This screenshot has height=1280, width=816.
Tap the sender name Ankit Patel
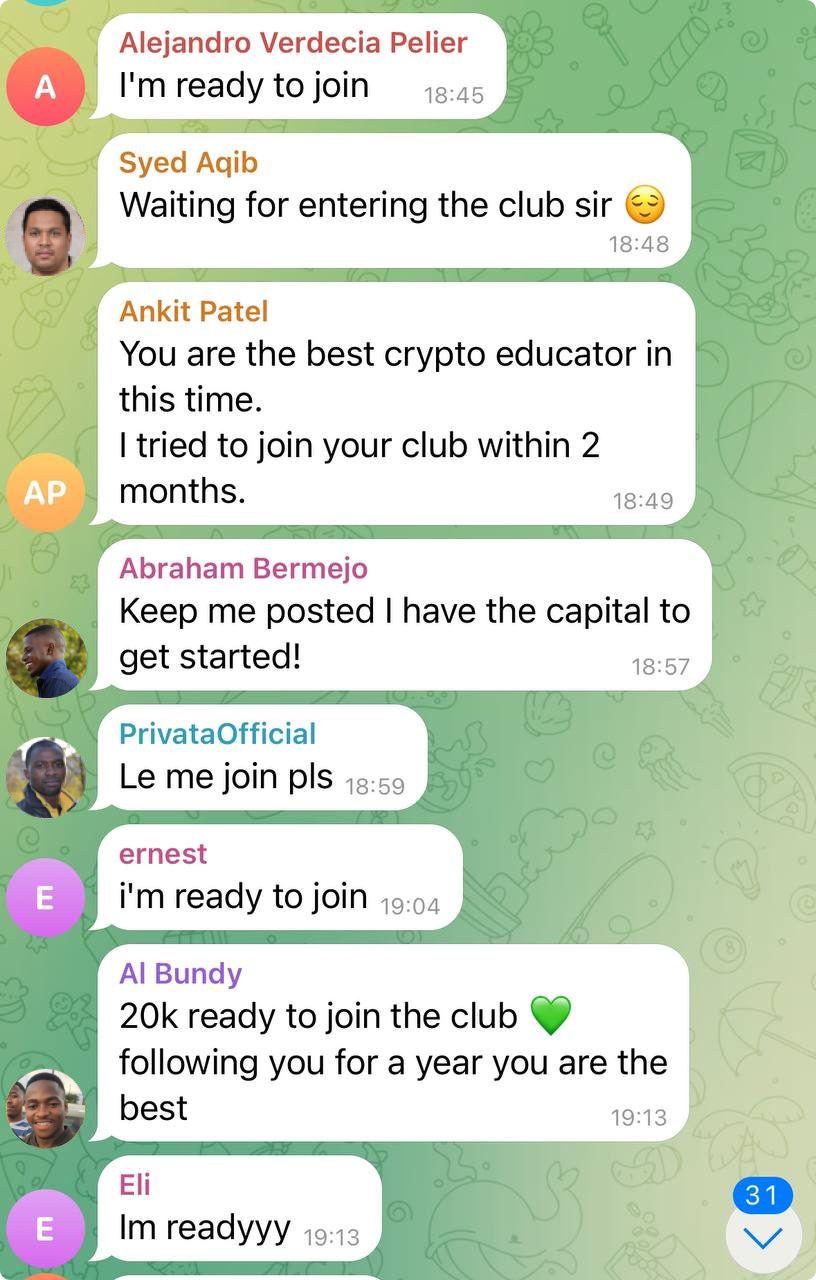click(194, 311)
